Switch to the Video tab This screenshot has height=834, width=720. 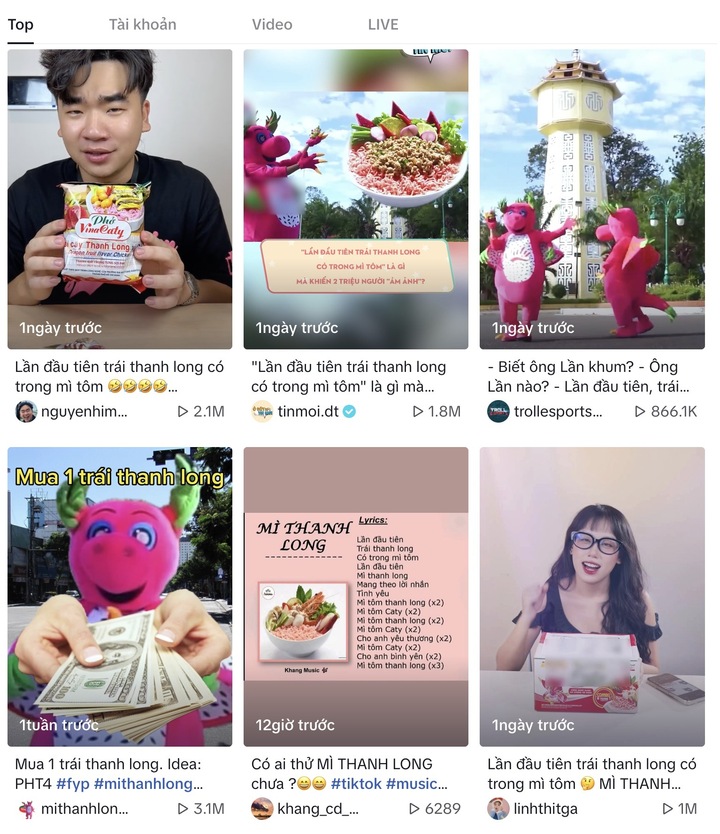coord(272,24)
